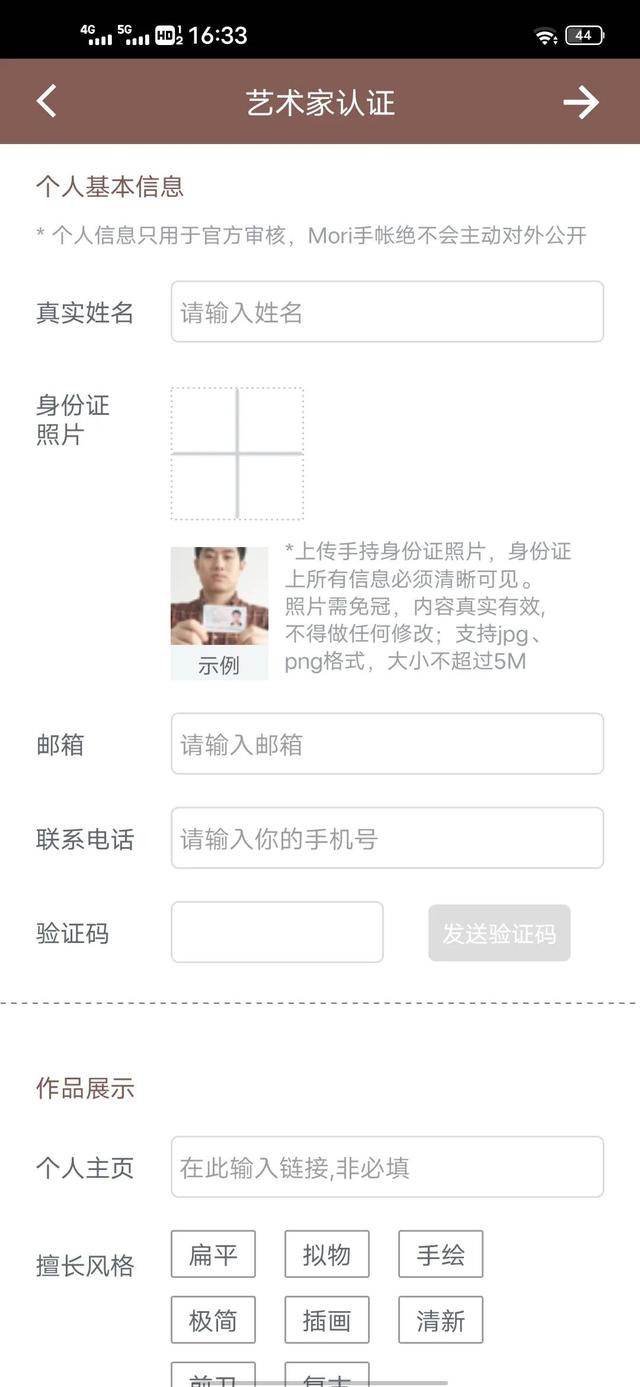The width and height of the screenshot is (640, 1387).
Task: Add an ID card photo in the upload box
Action: click(237, 454)
